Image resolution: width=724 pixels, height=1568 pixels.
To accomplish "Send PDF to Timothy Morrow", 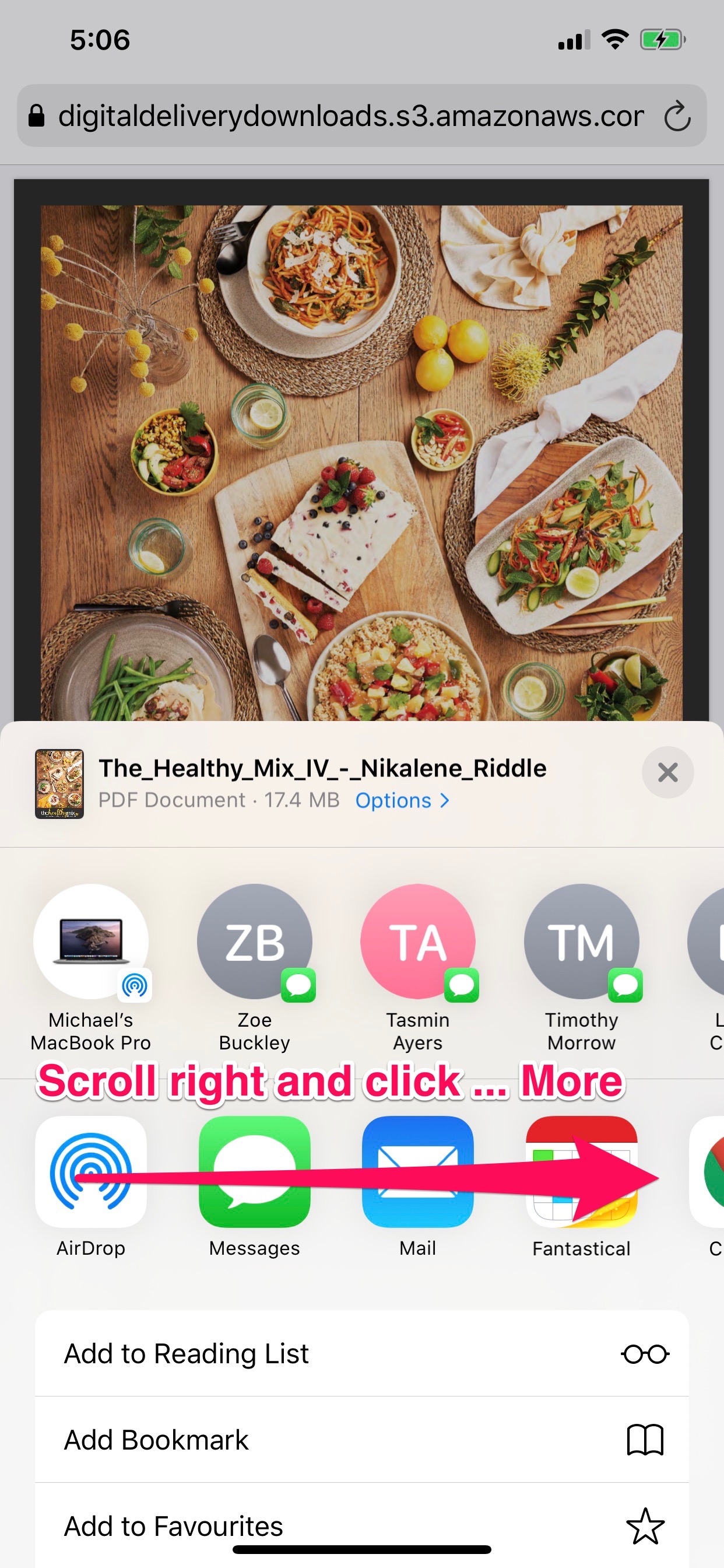I will coord(581,942).
